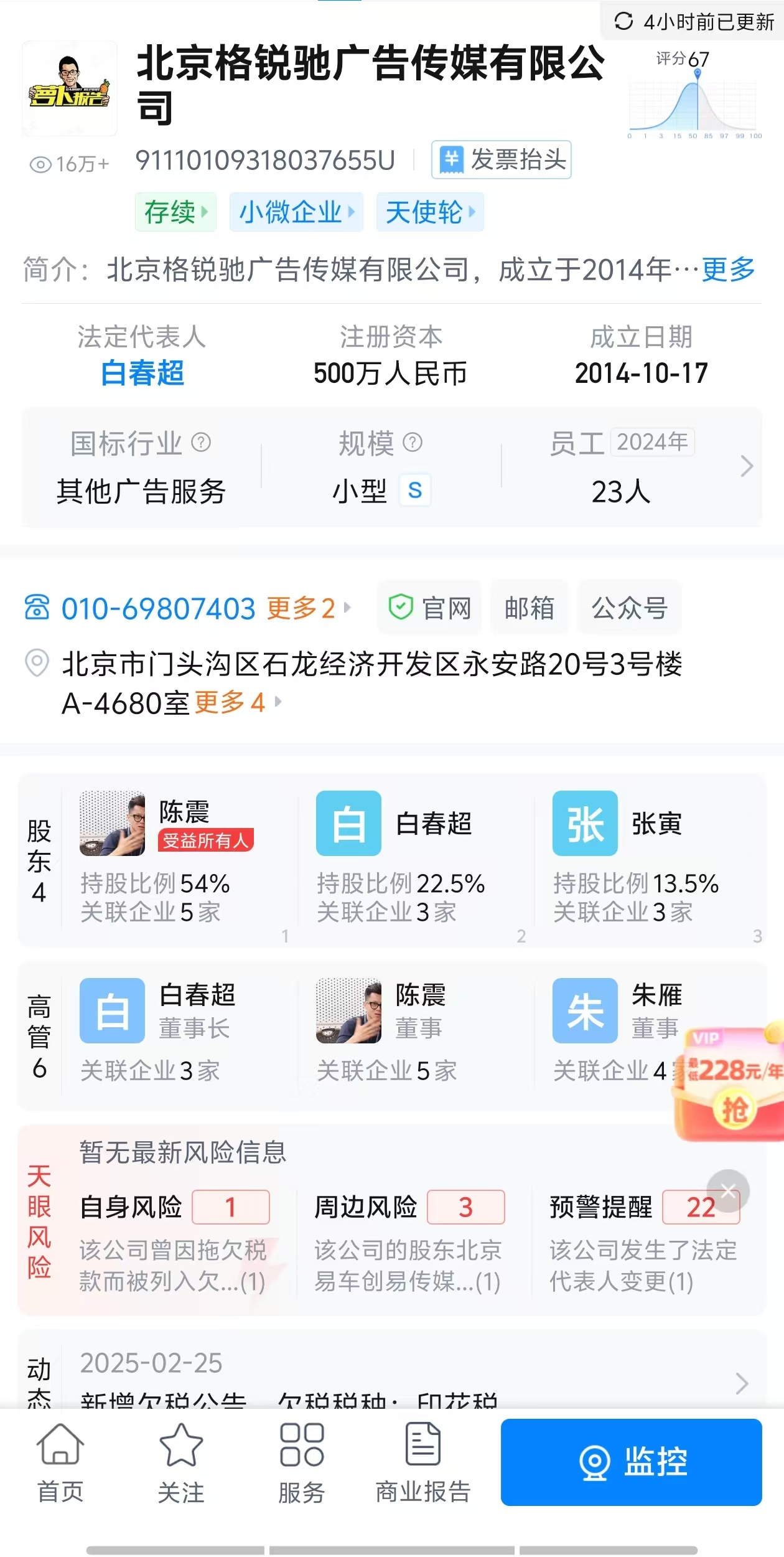
Task: Tap the 天使轮 funding tag
Action: click(x=429, y=212)
